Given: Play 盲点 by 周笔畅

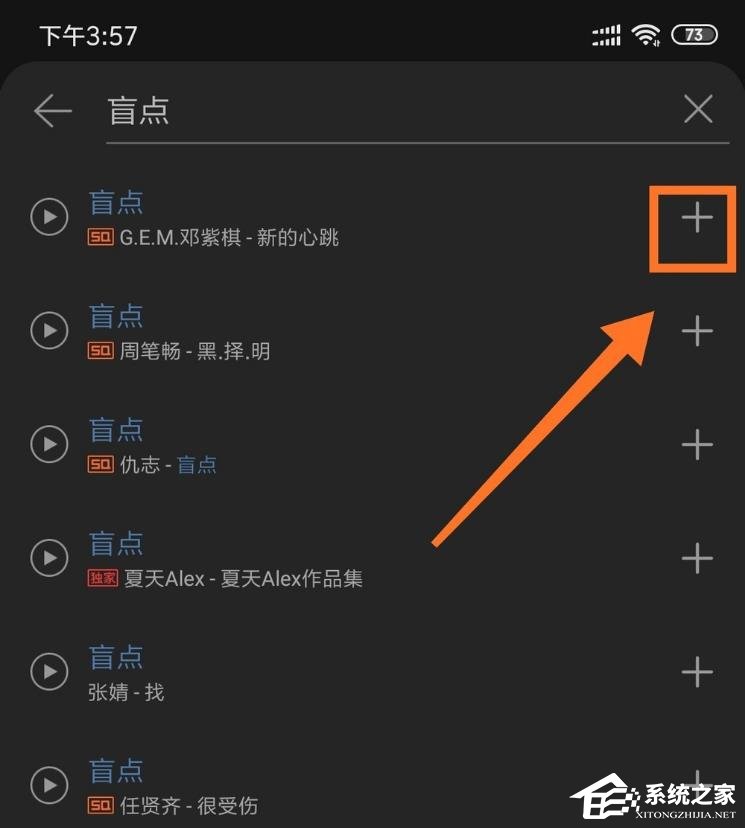Looking at the screenshot, I should click(49, 331).
